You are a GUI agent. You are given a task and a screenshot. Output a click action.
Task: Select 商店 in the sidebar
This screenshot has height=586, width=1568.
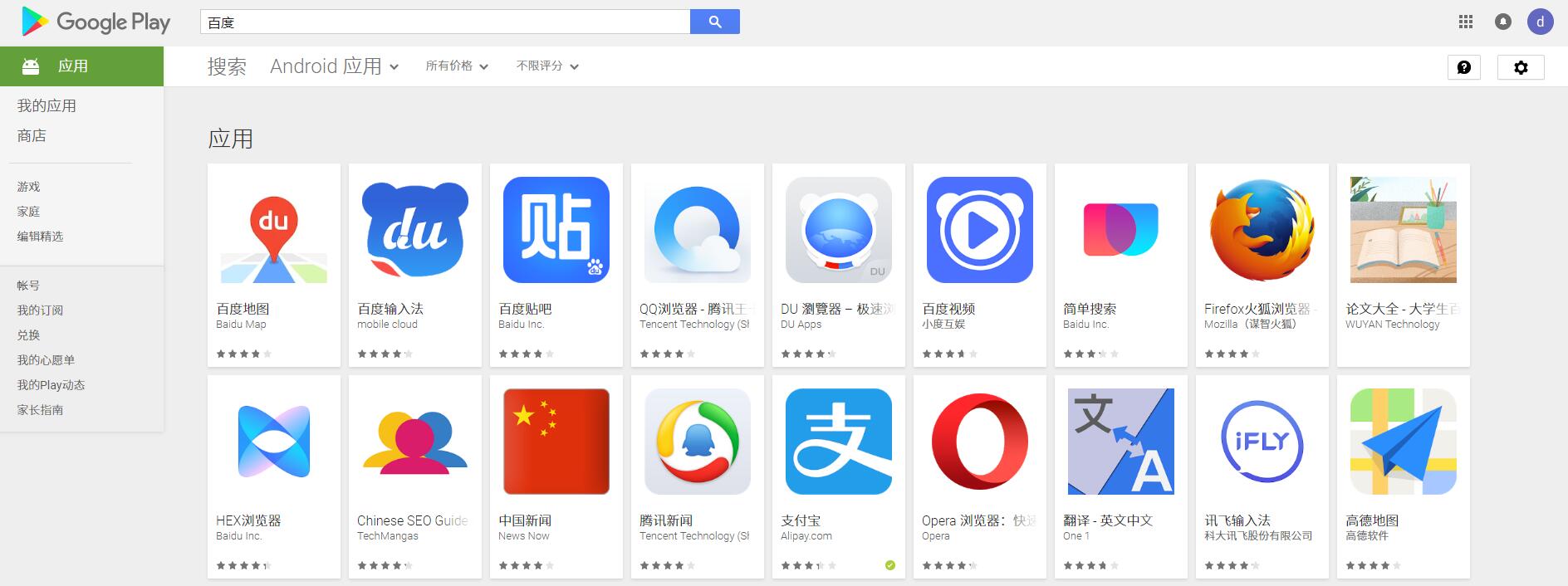point(32,135)
